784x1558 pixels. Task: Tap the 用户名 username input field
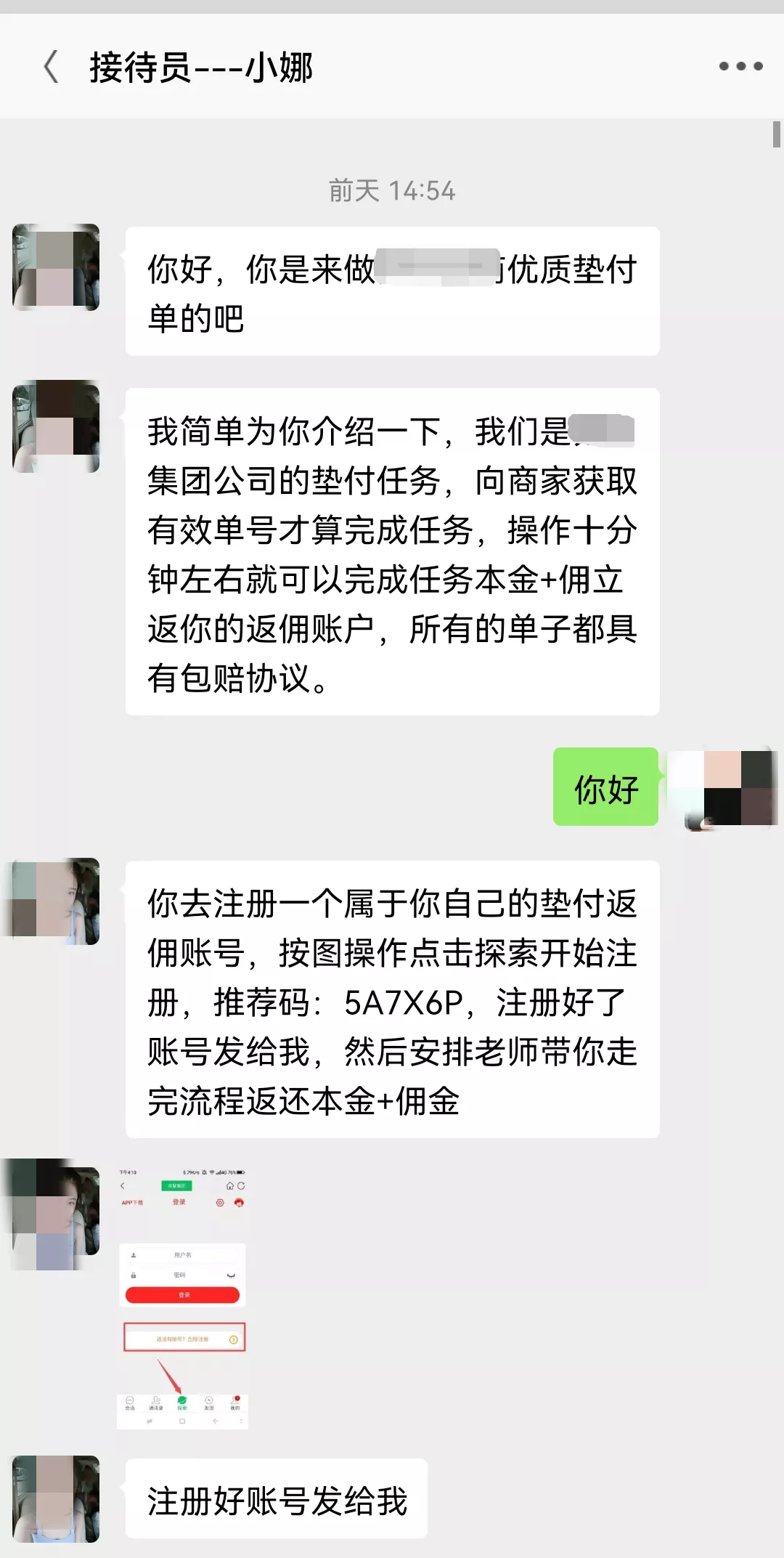coord(184,1256)
